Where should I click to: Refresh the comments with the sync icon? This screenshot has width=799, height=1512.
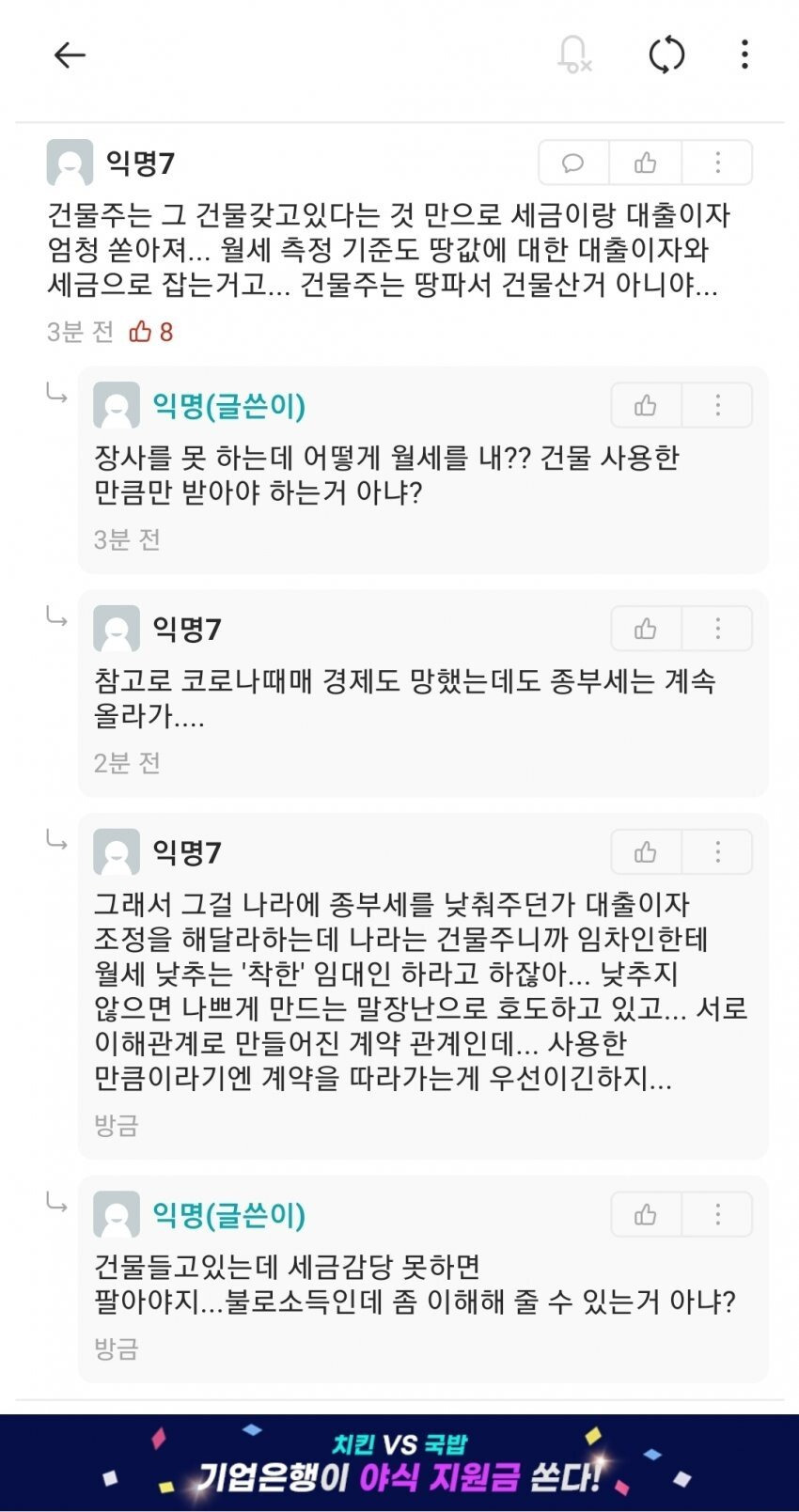click(x=666, y=55)
